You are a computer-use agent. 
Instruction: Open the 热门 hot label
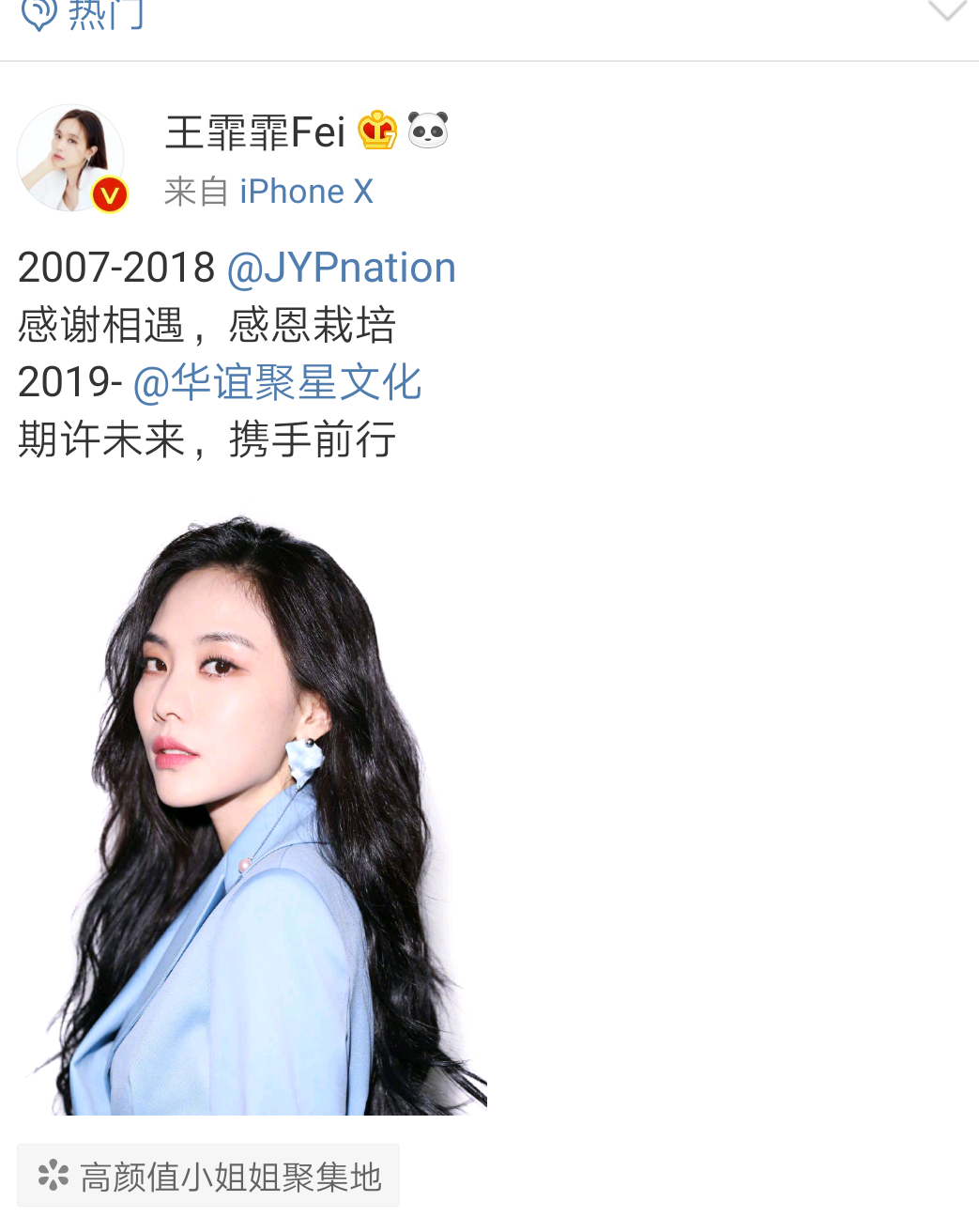84,13
